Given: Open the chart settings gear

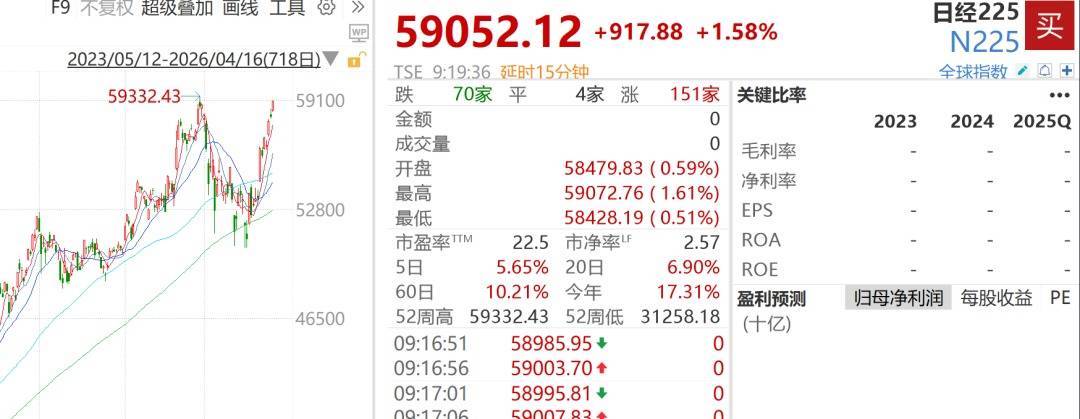Looking at the screenshot, I should click(x=326, y=8).
